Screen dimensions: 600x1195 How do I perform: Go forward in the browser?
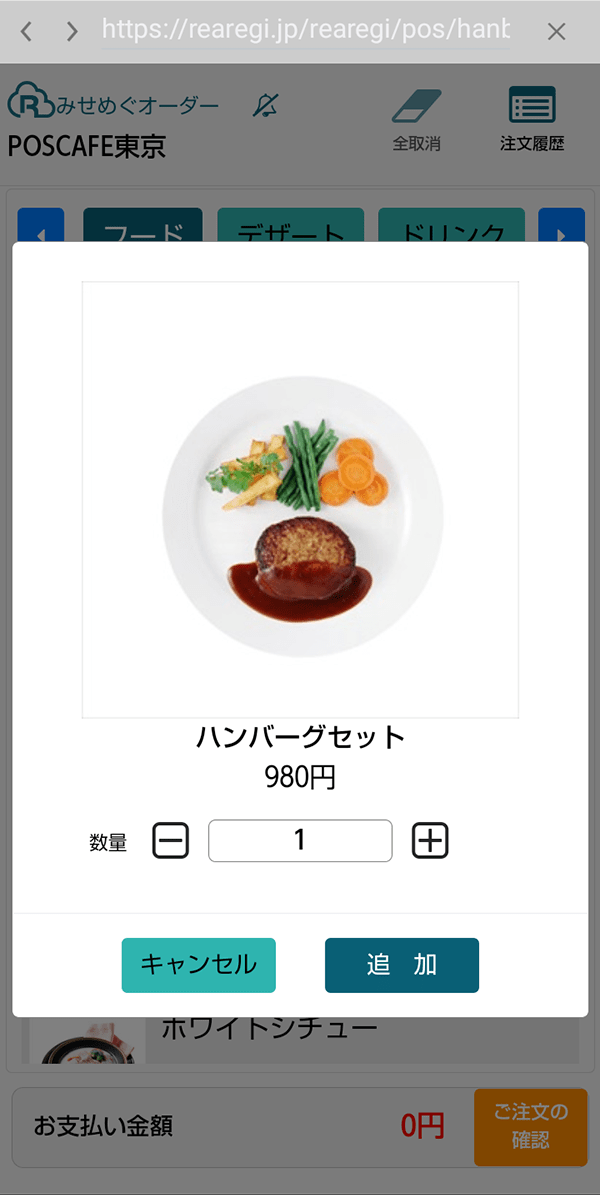tap(72, 32)
